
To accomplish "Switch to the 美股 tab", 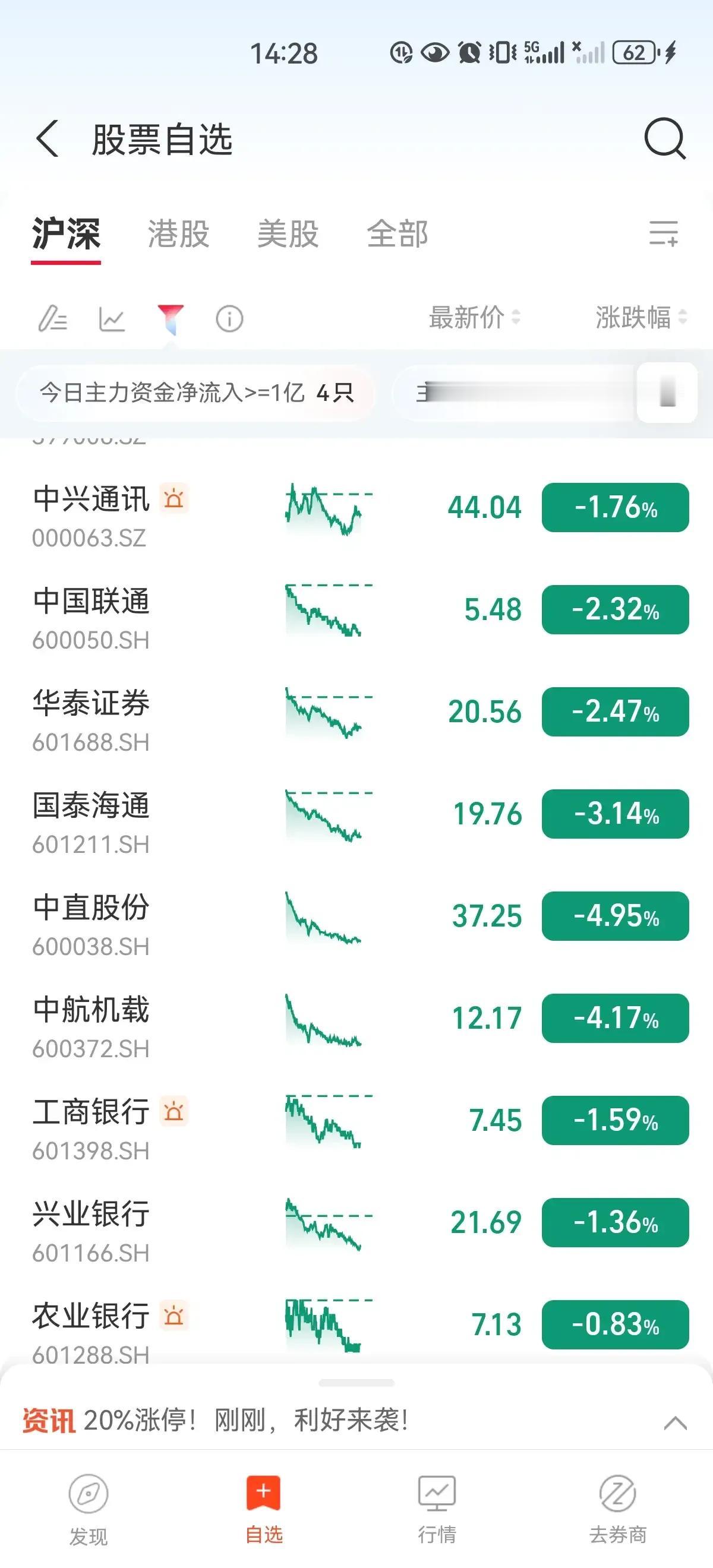I will pos(288,235).
